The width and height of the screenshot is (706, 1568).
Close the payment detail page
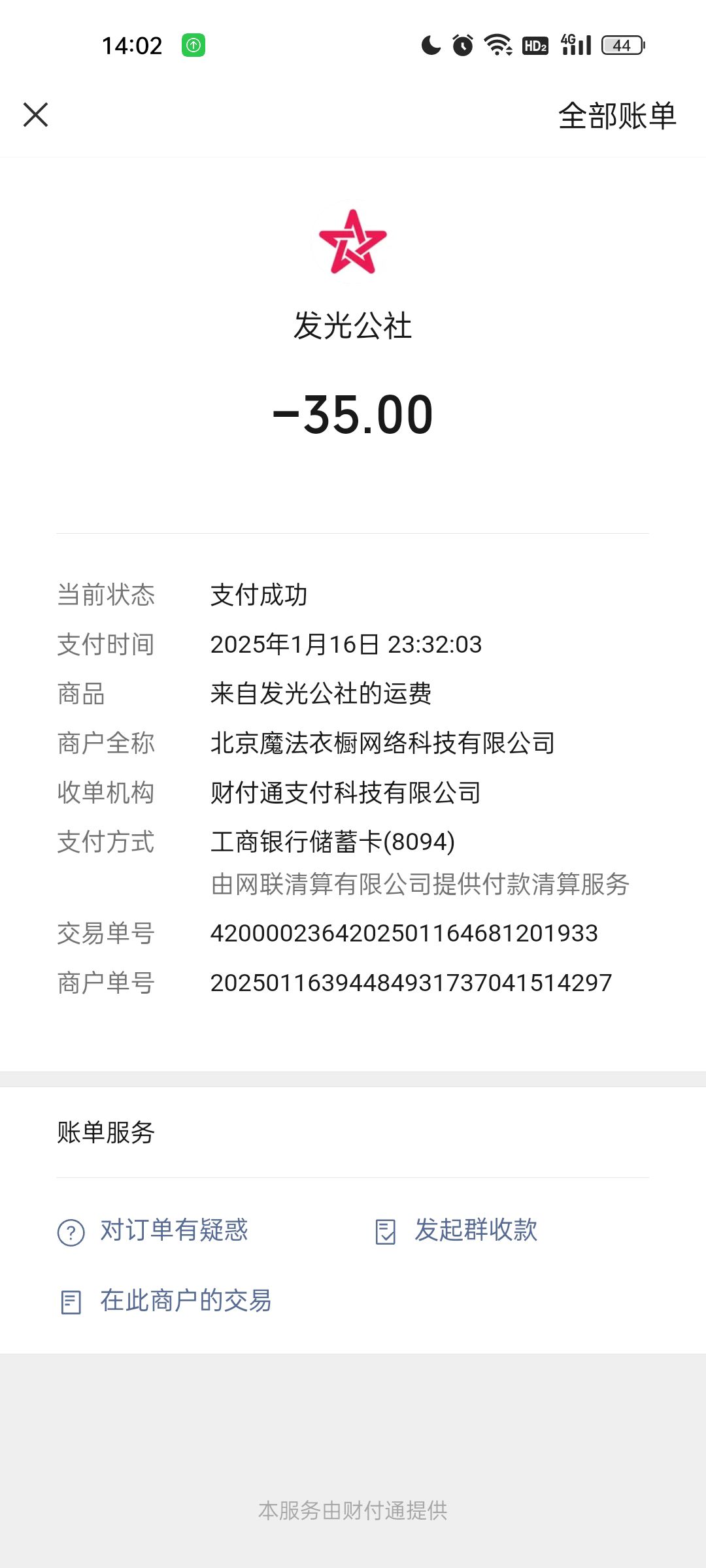[35, 115]
